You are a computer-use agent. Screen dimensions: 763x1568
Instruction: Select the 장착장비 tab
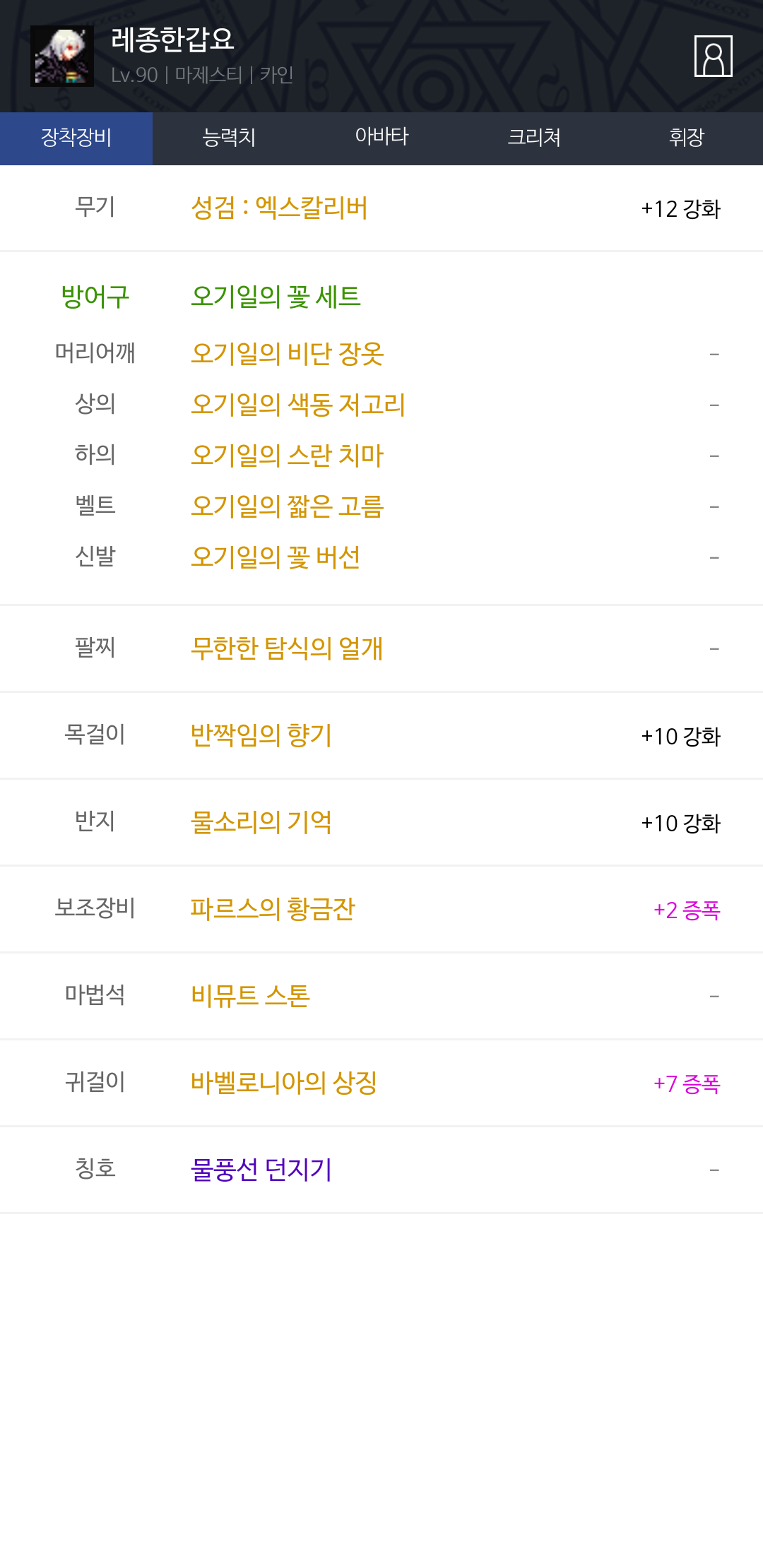point(76,138)
